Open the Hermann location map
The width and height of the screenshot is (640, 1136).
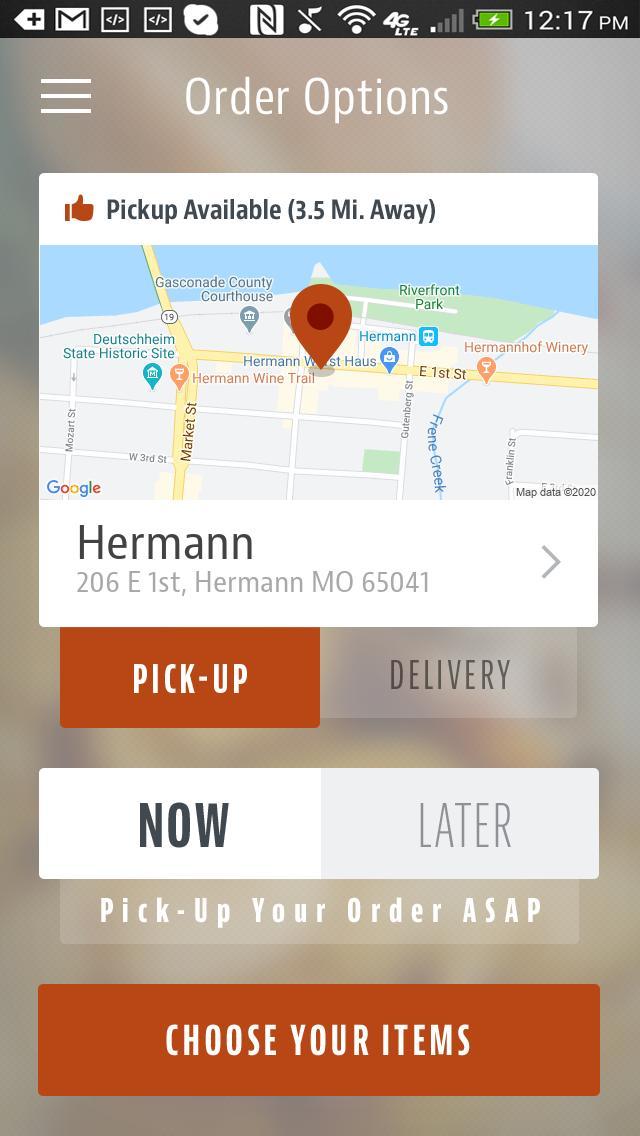point(318,372)
